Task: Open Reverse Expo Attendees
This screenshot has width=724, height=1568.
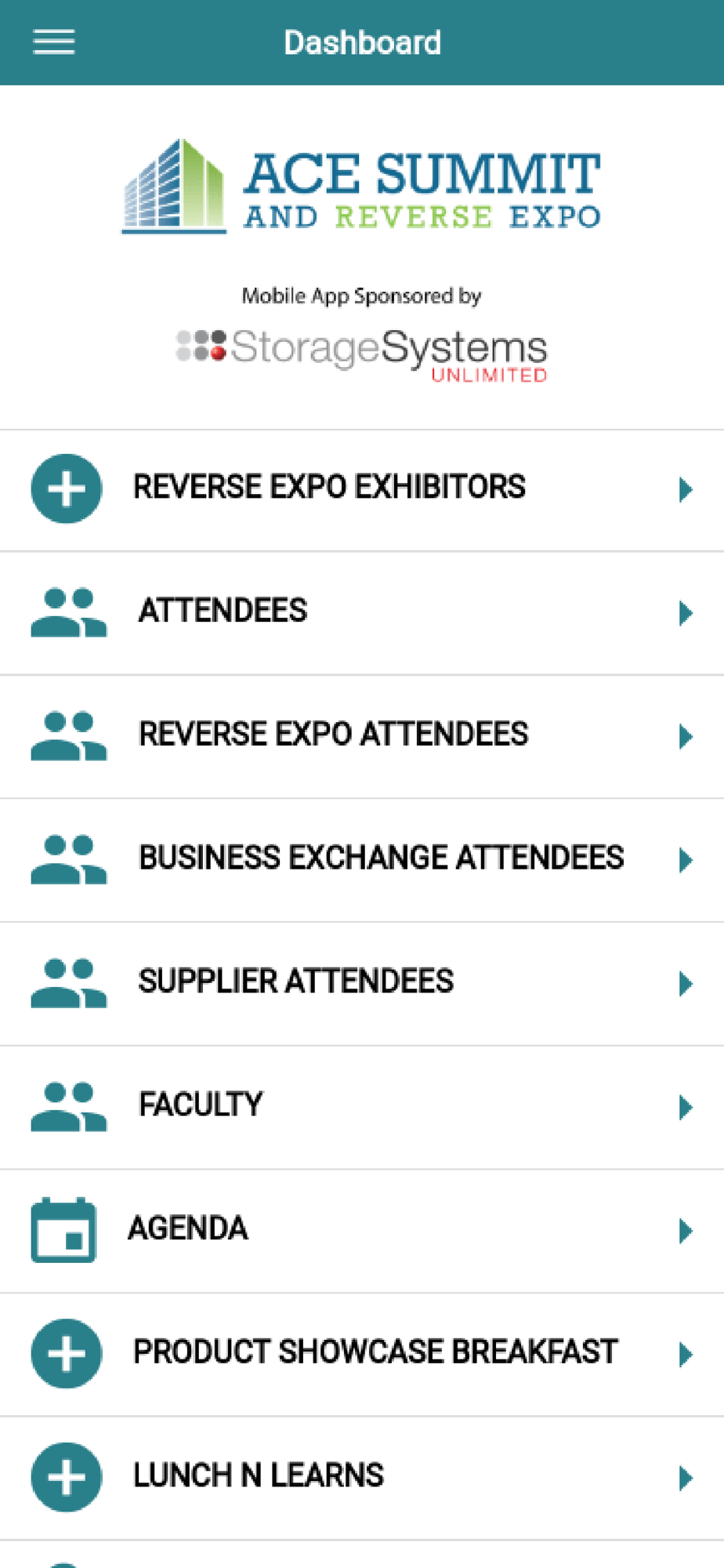Action: pyautogui.click(x=362, y=736)
